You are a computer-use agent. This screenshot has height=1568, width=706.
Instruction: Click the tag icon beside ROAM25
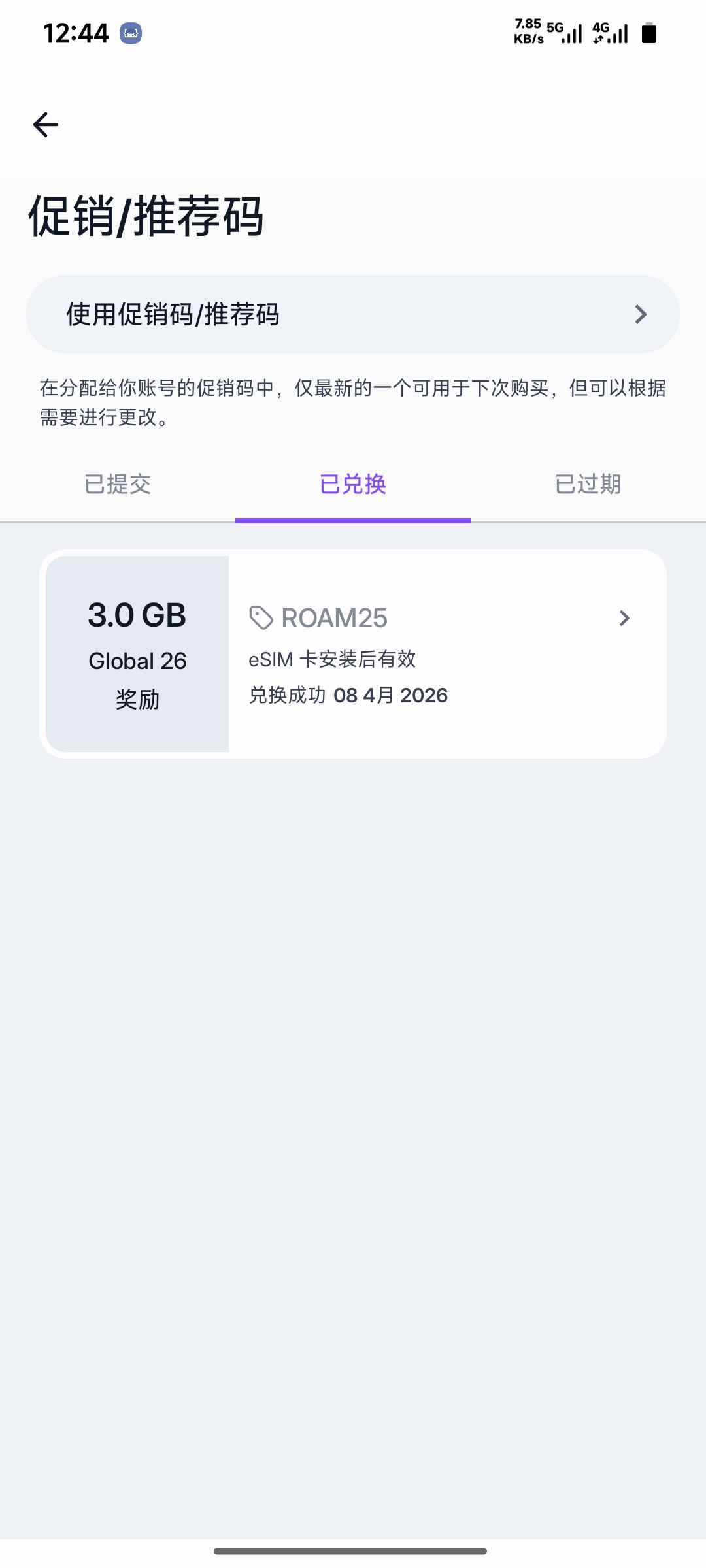click(261, 617)
